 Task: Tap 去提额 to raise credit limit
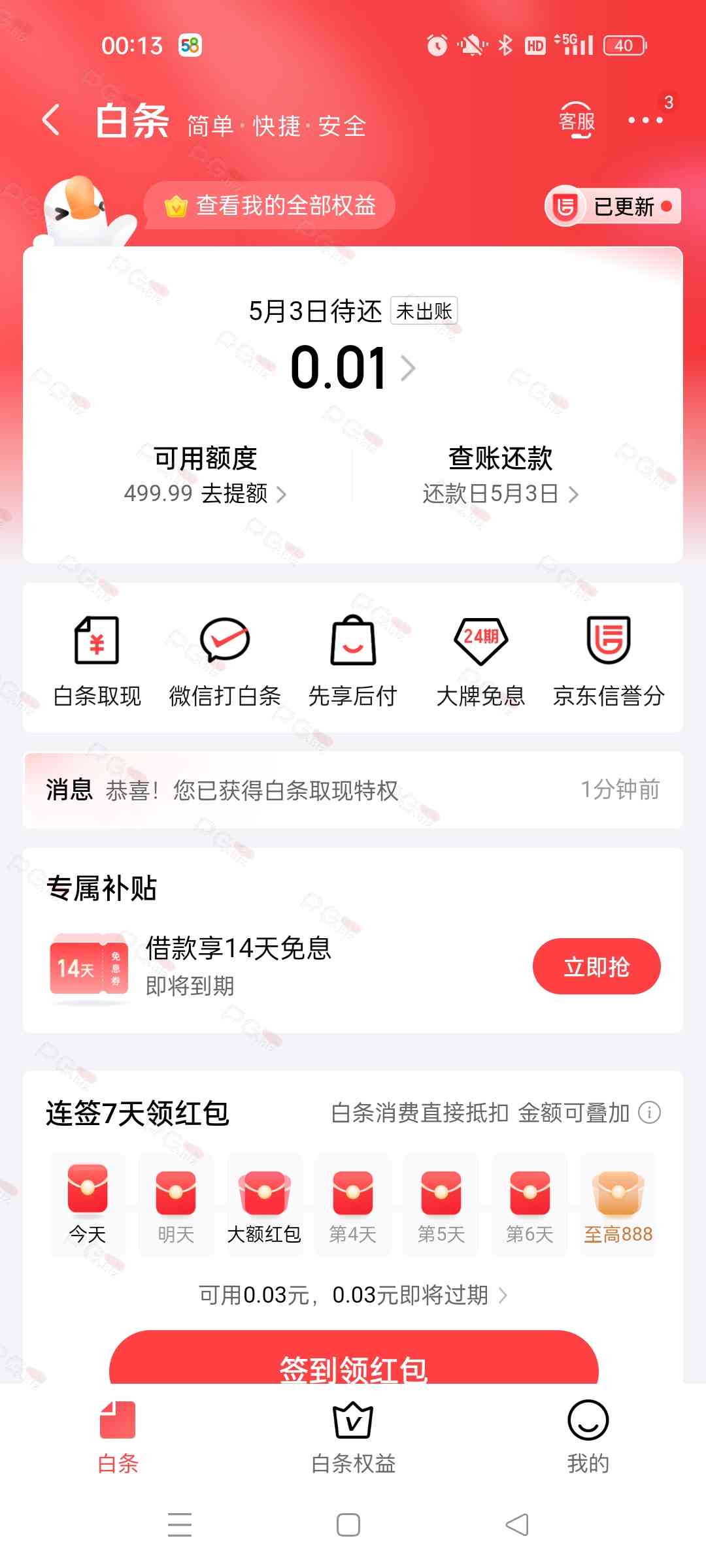point(243,494)
